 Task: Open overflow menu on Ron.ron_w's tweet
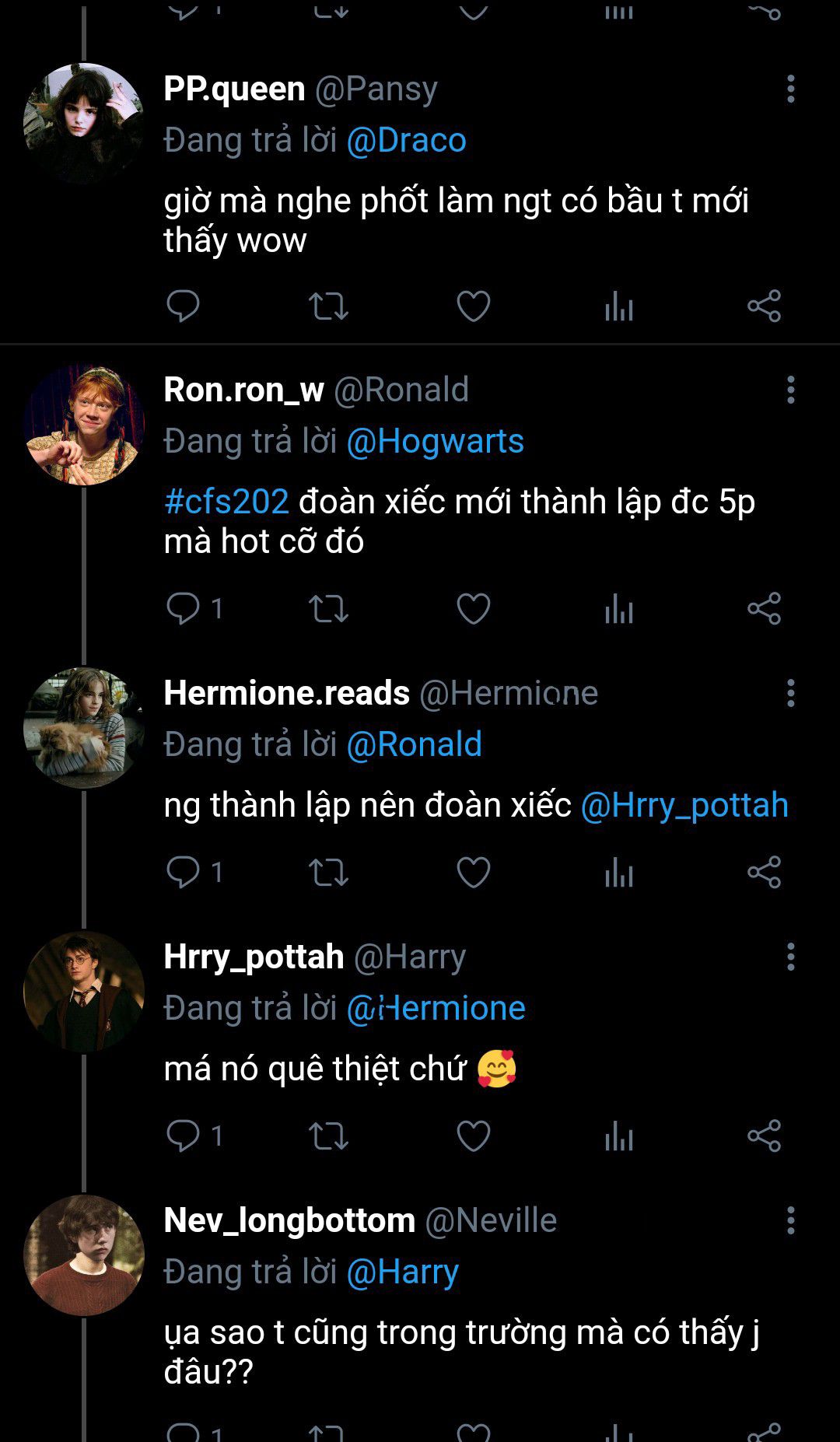tap(790, 390)
